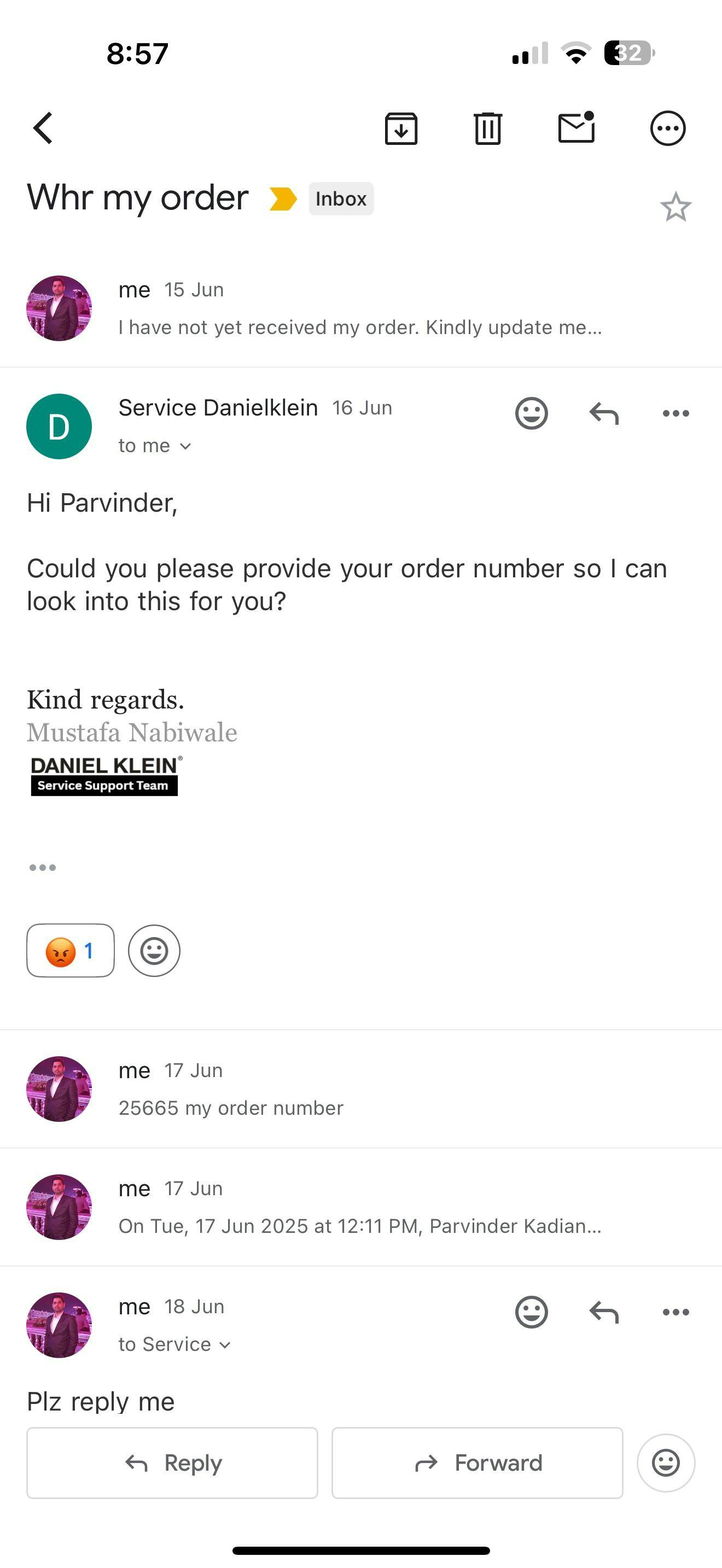
Task: Open the top-right more options menu
Action: 668,128
